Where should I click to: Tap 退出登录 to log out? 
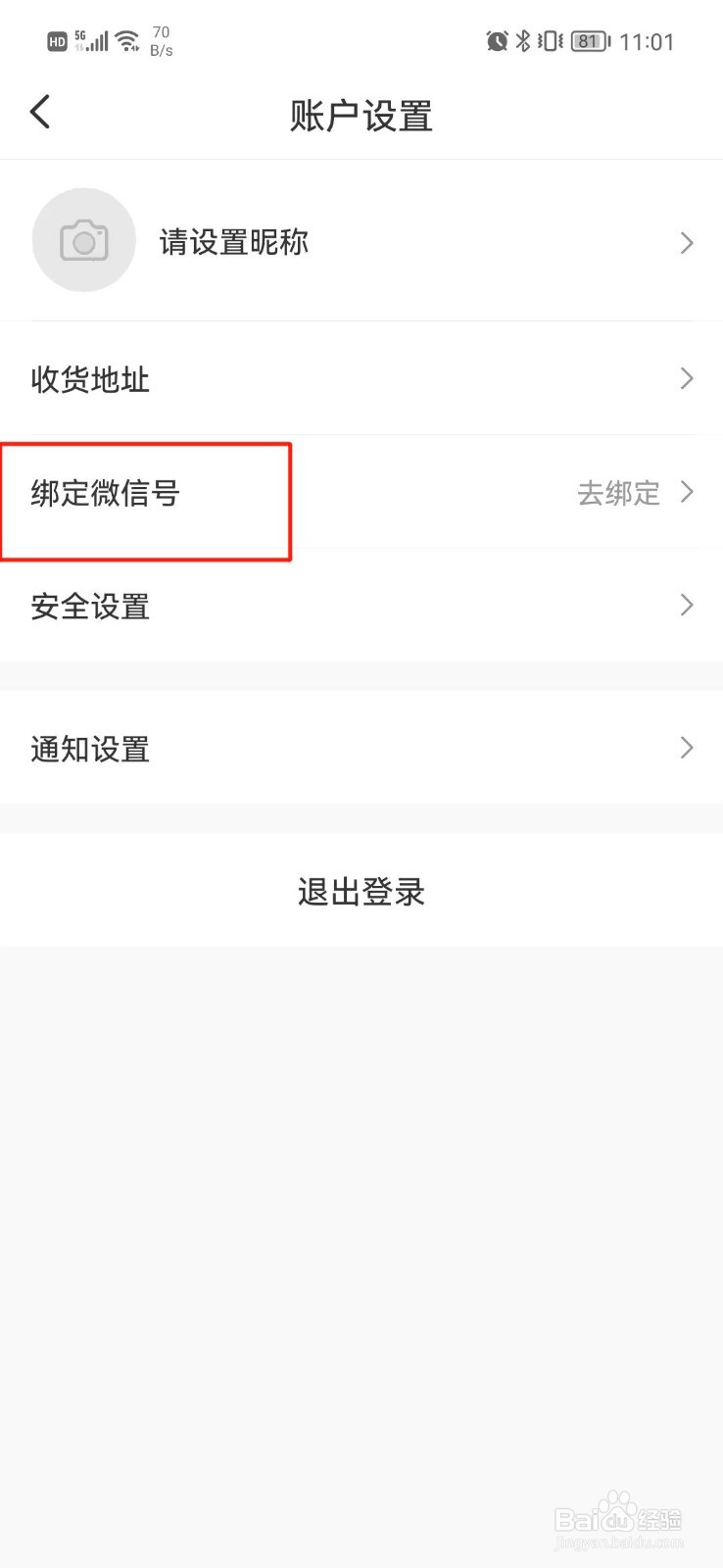coord(361,891)
